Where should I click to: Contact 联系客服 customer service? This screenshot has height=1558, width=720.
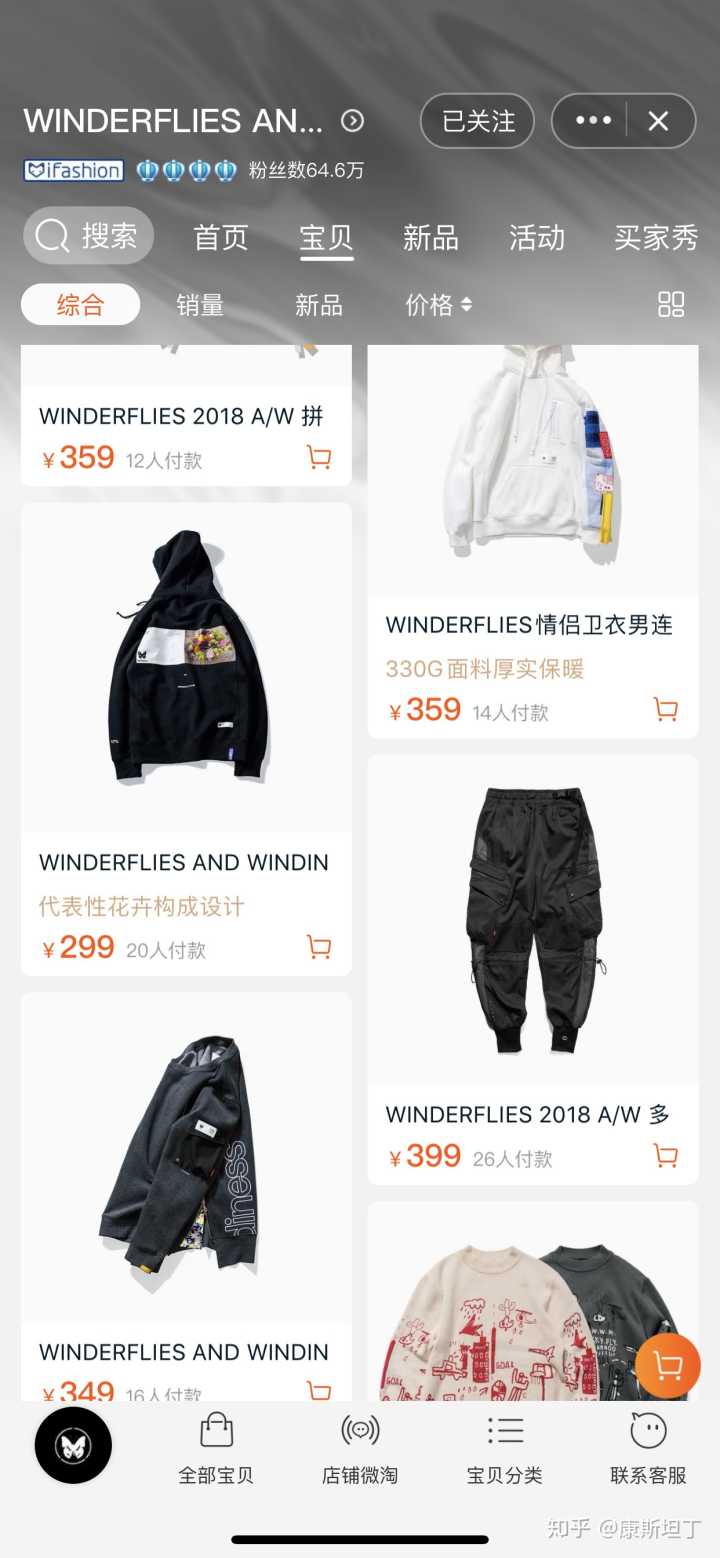coord(648,1448)
